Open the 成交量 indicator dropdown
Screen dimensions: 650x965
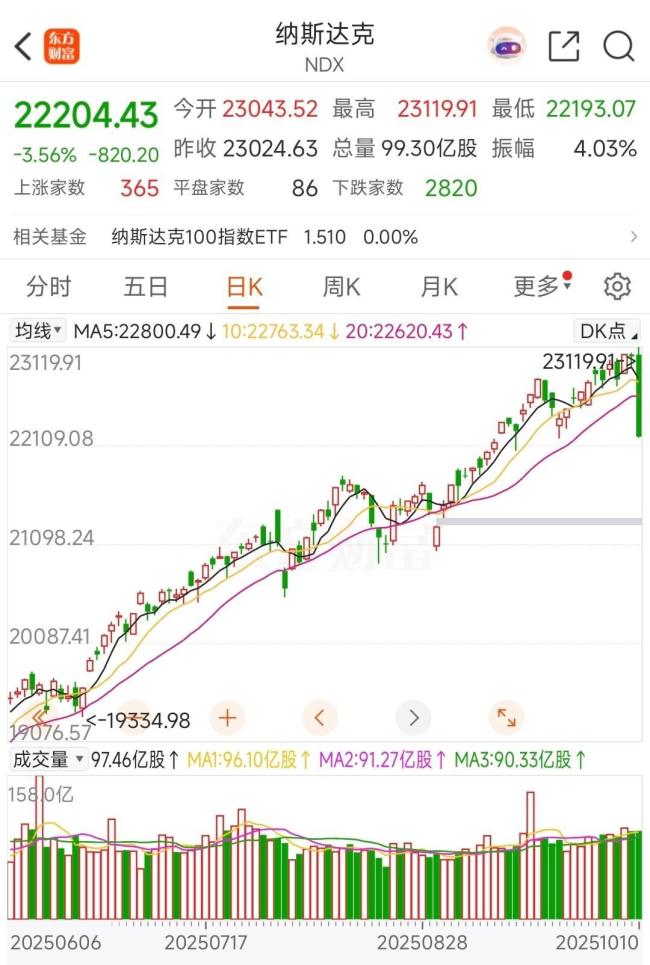coord(47,759)
